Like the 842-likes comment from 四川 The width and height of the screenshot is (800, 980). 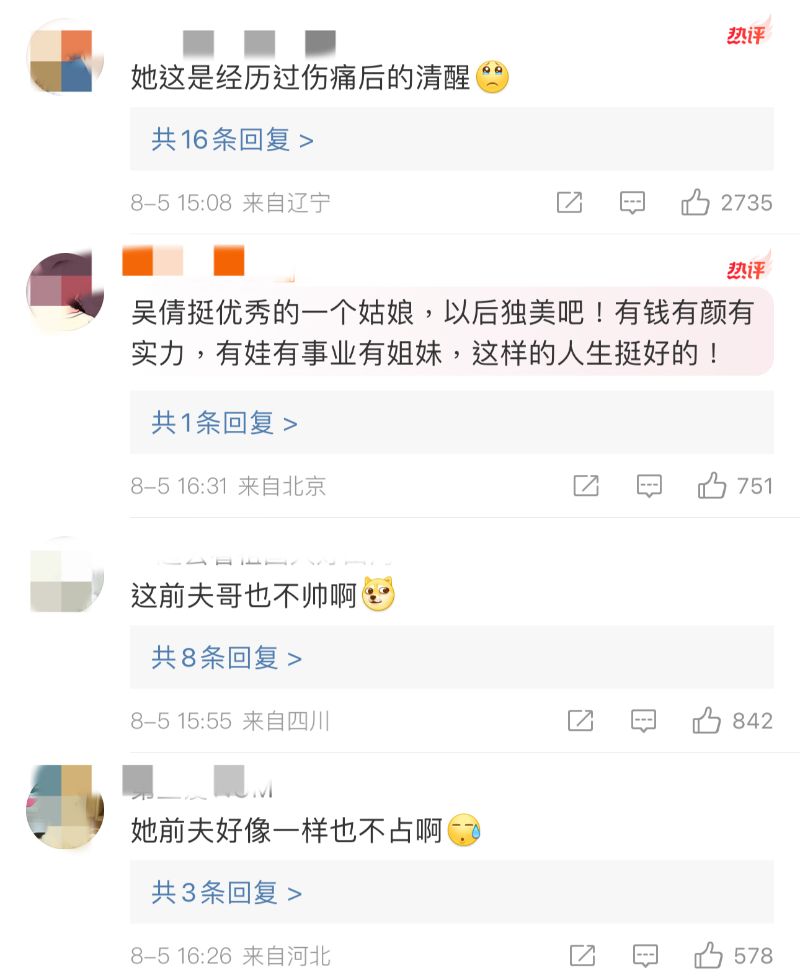pyautogui.click(x=707, y=721)
